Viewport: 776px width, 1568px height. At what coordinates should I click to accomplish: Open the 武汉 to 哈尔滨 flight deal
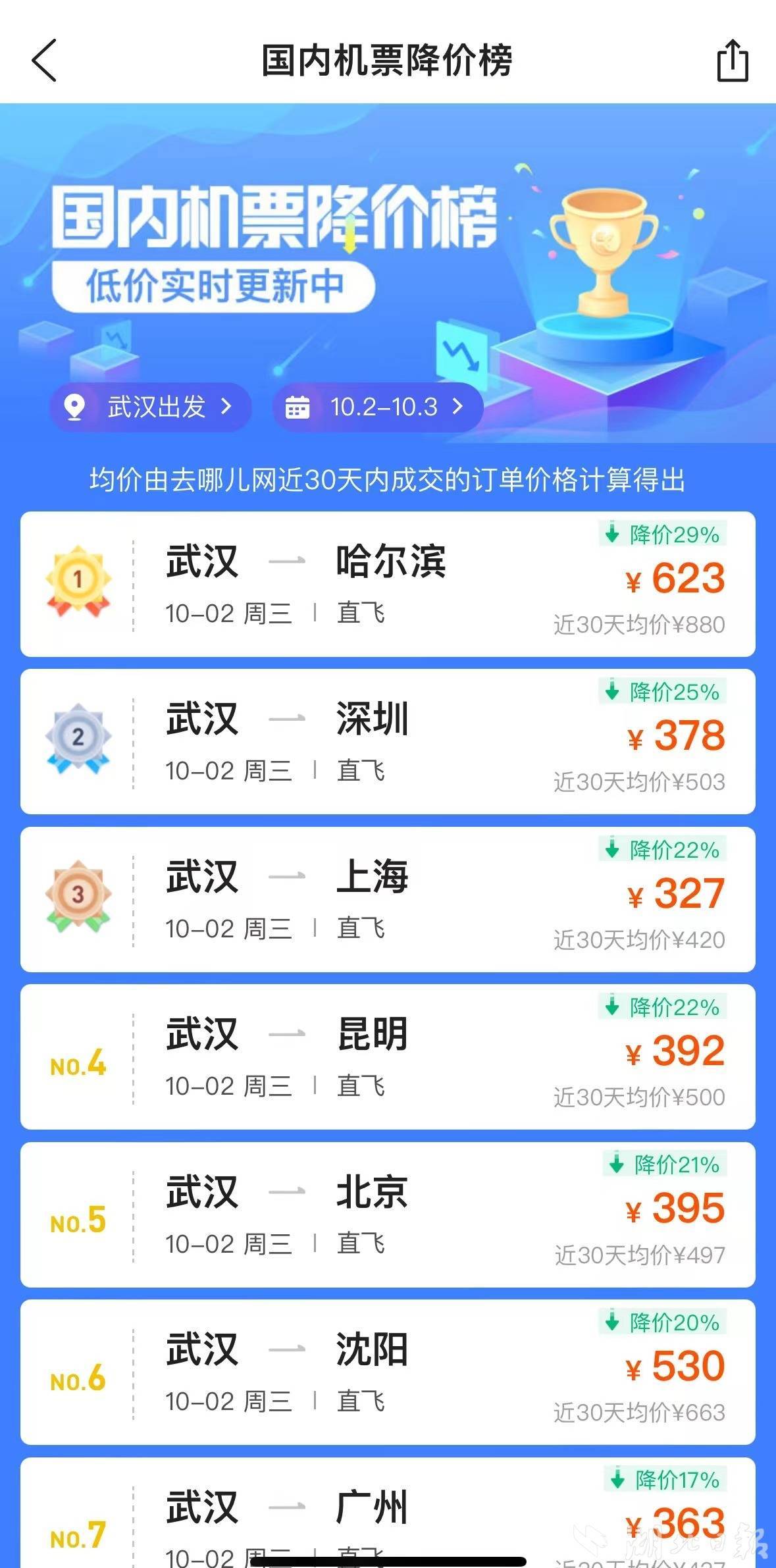click(x=388, y=584)
